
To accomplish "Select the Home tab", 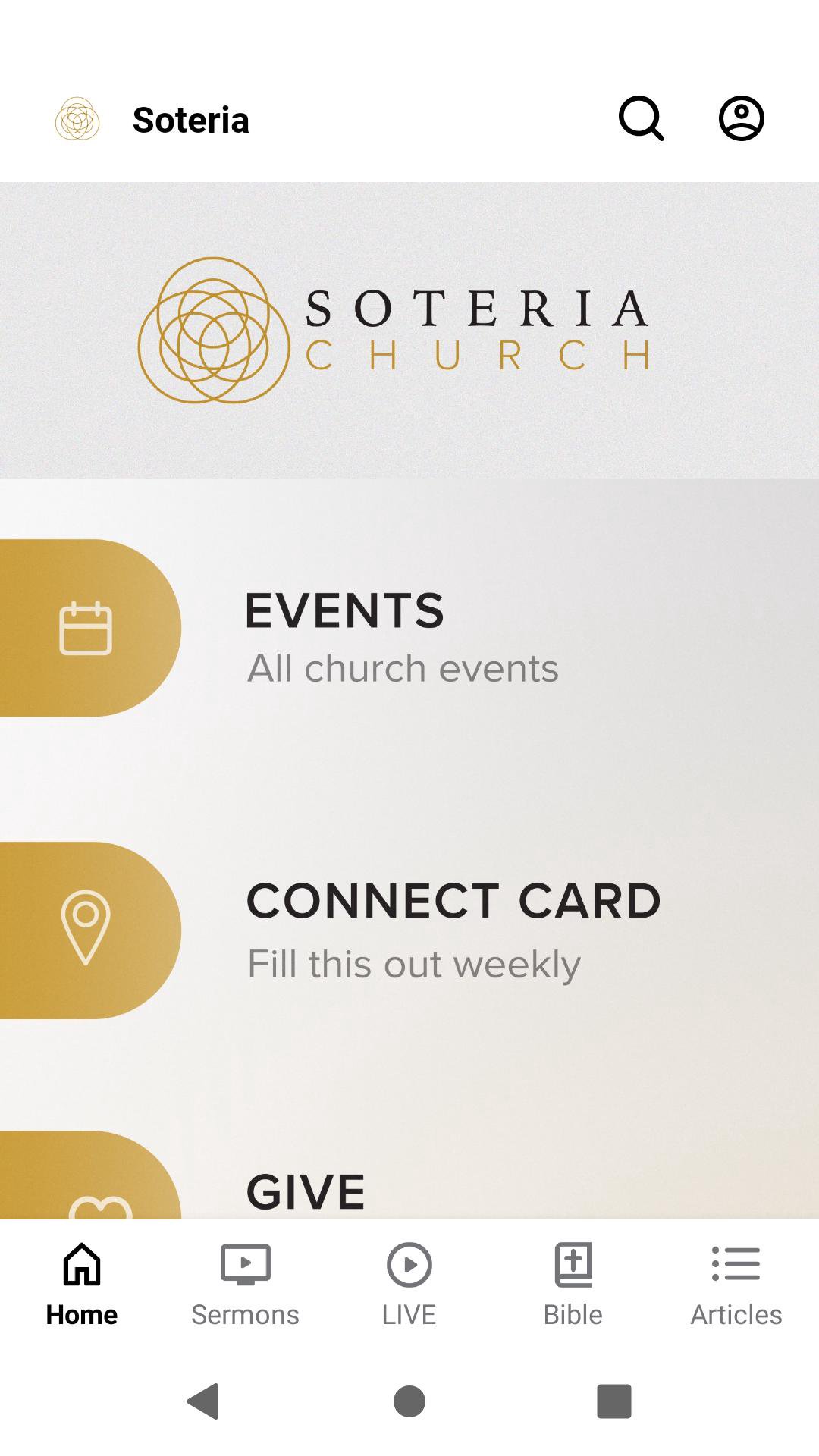I will pos(82,1285).
